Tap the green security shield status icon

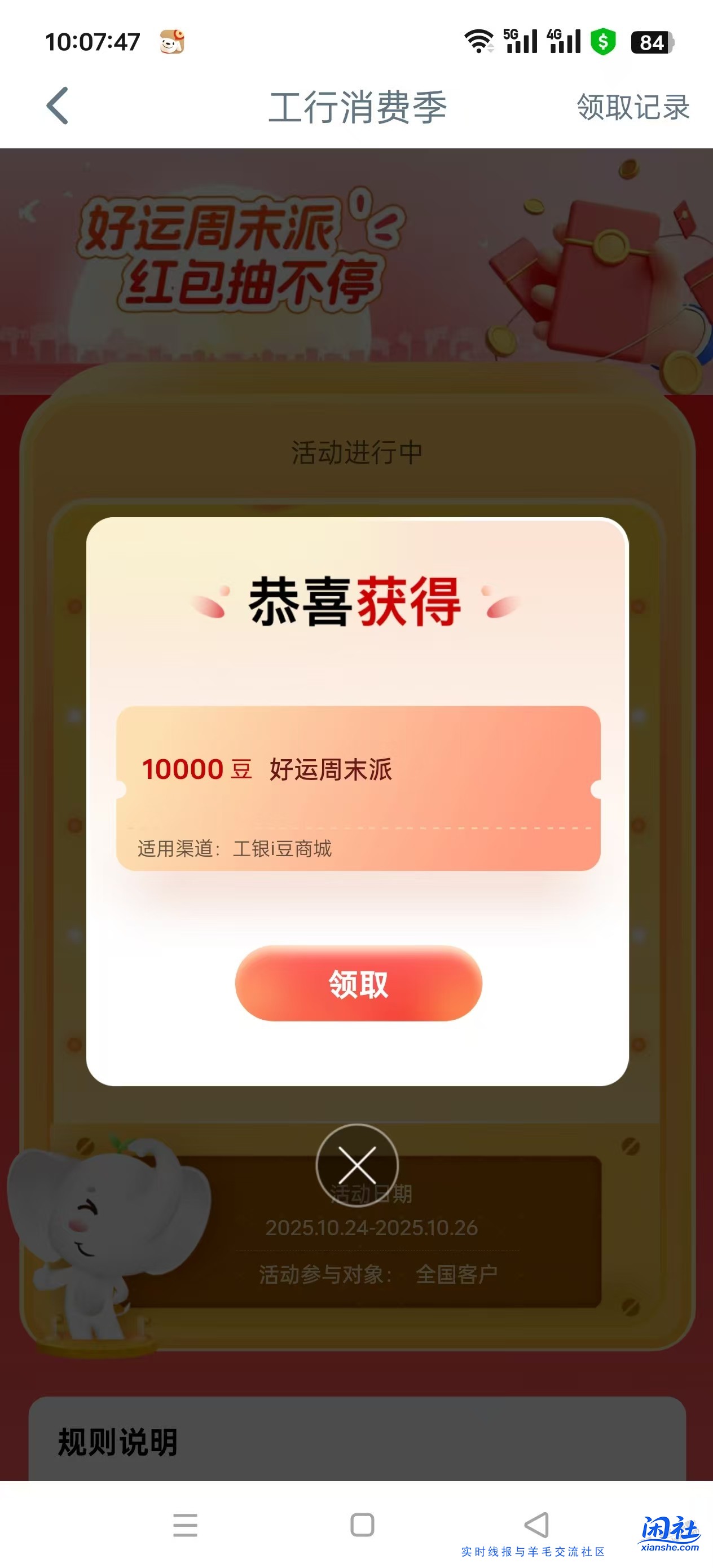click(x=603, y=41)
